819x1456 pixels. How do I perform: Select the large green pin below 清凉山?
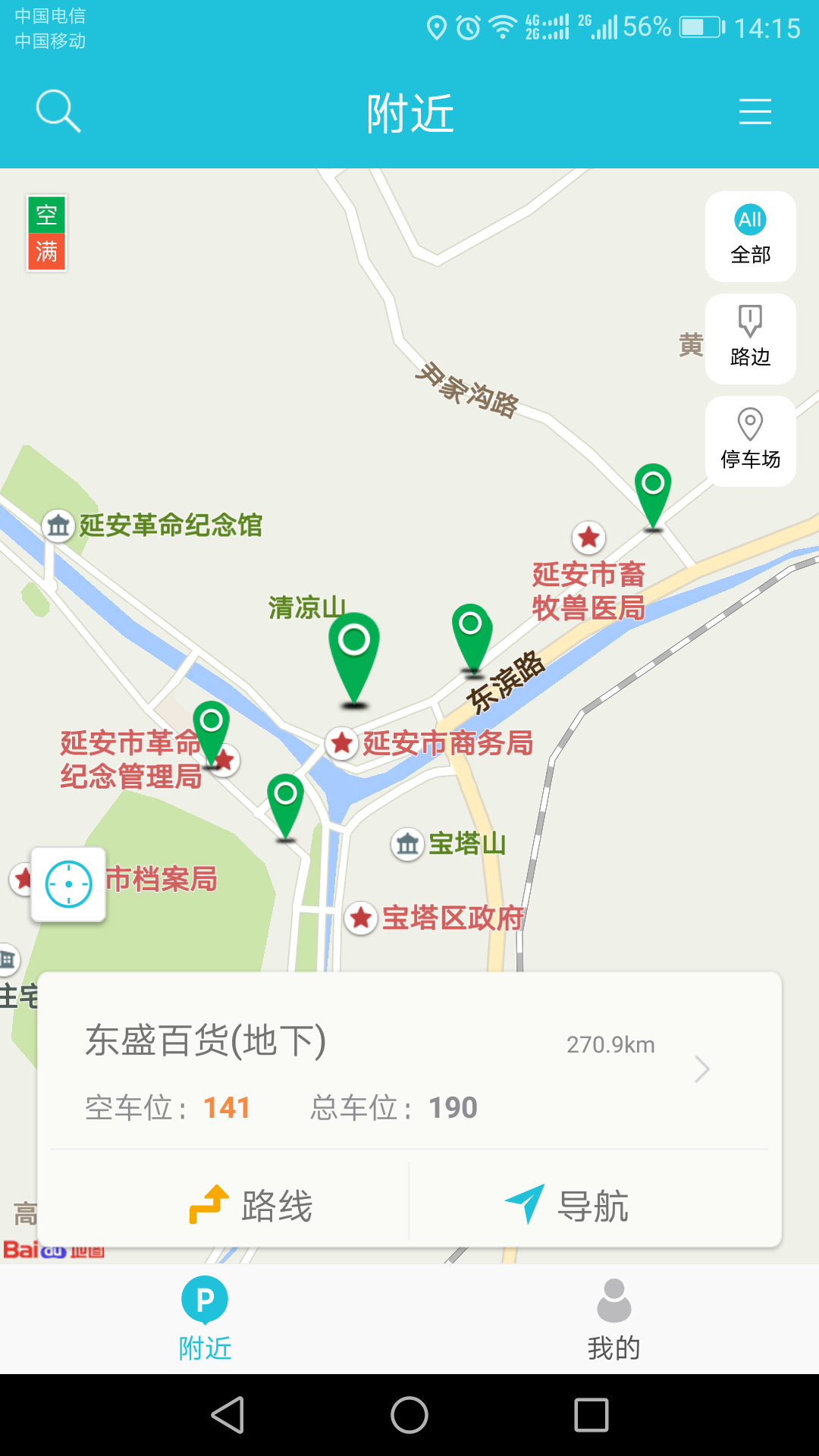click(x=353, y=660)
